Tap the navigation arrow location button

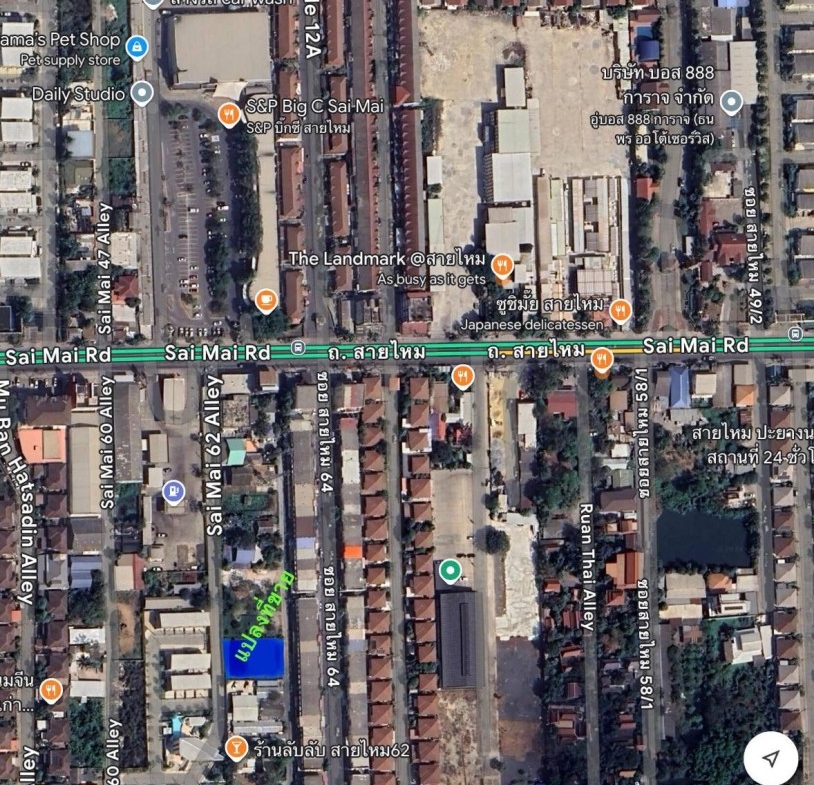(x=771, y=759)
